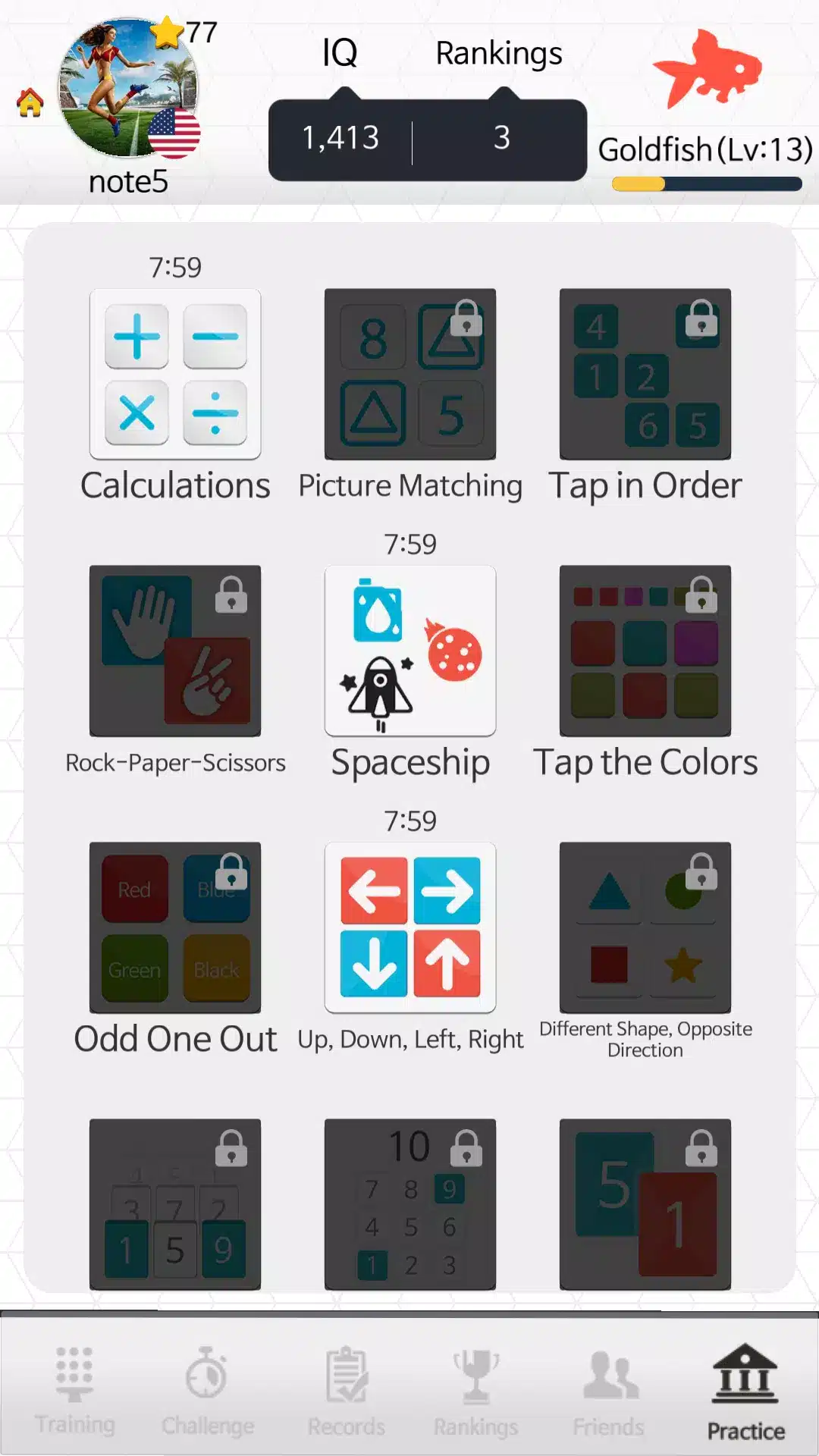This screenshot has height=1456, width=819.
Task: Select Different Shape, Opposite Direction game
Action: click(x=645, y=927)
